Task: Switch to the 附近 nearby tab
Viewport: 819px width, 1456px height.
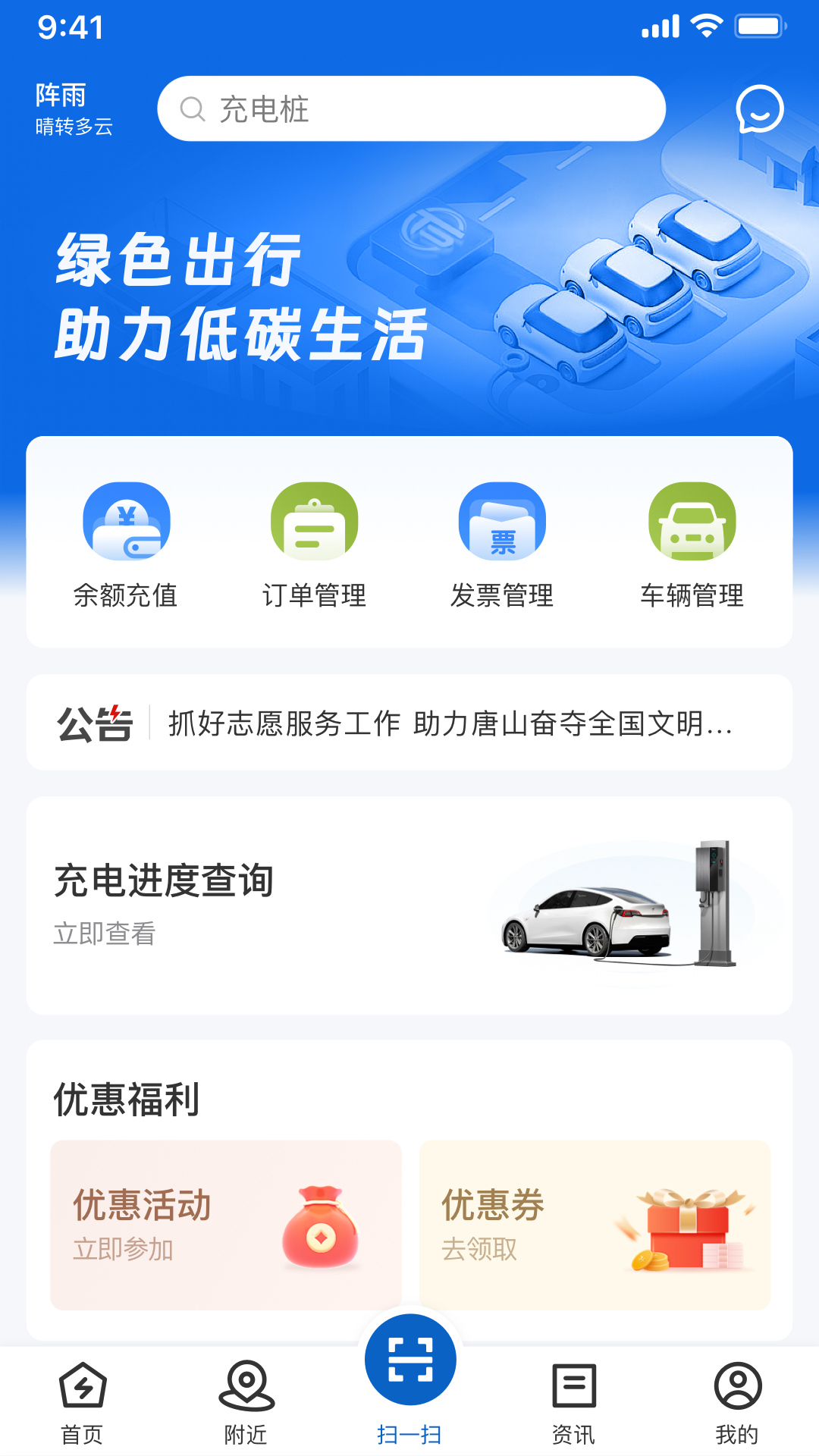Action: (x=246, y=1403)
